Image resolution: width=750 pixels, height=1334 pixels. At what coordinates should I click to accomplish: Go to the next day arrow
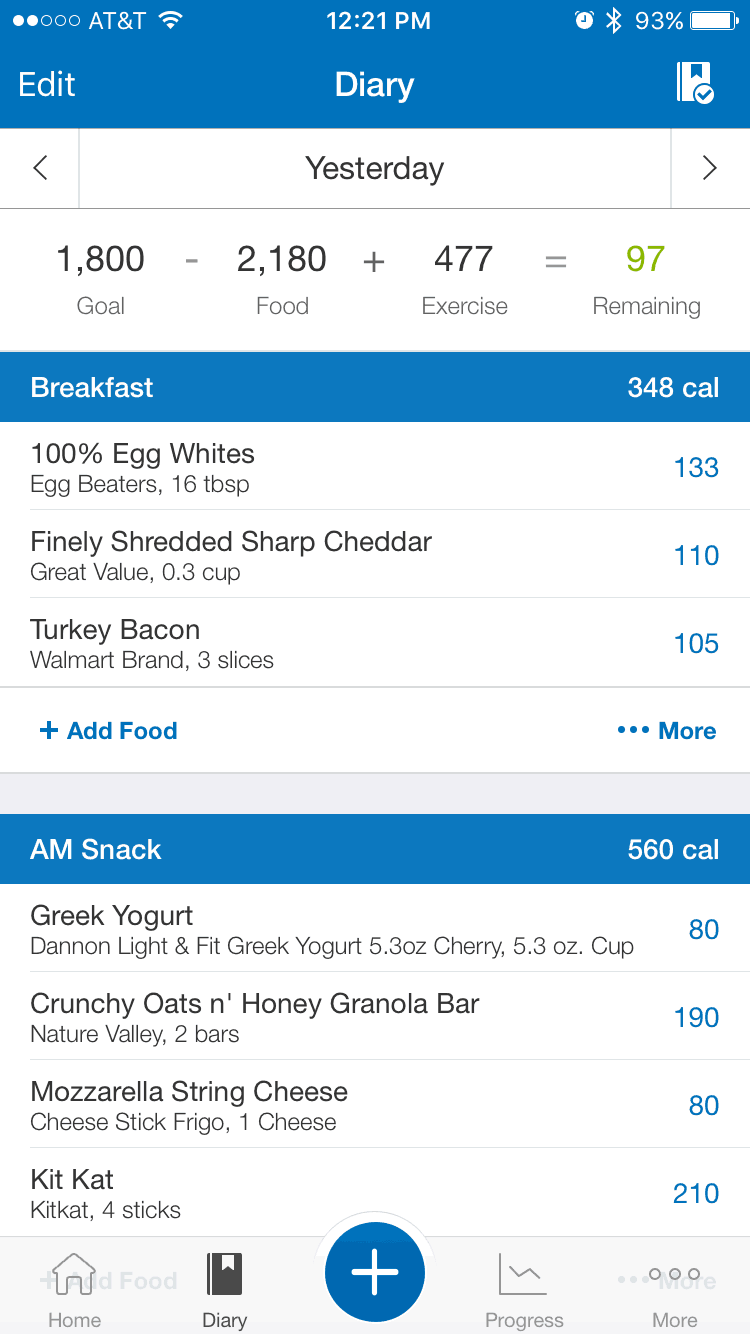pos(710,168)
